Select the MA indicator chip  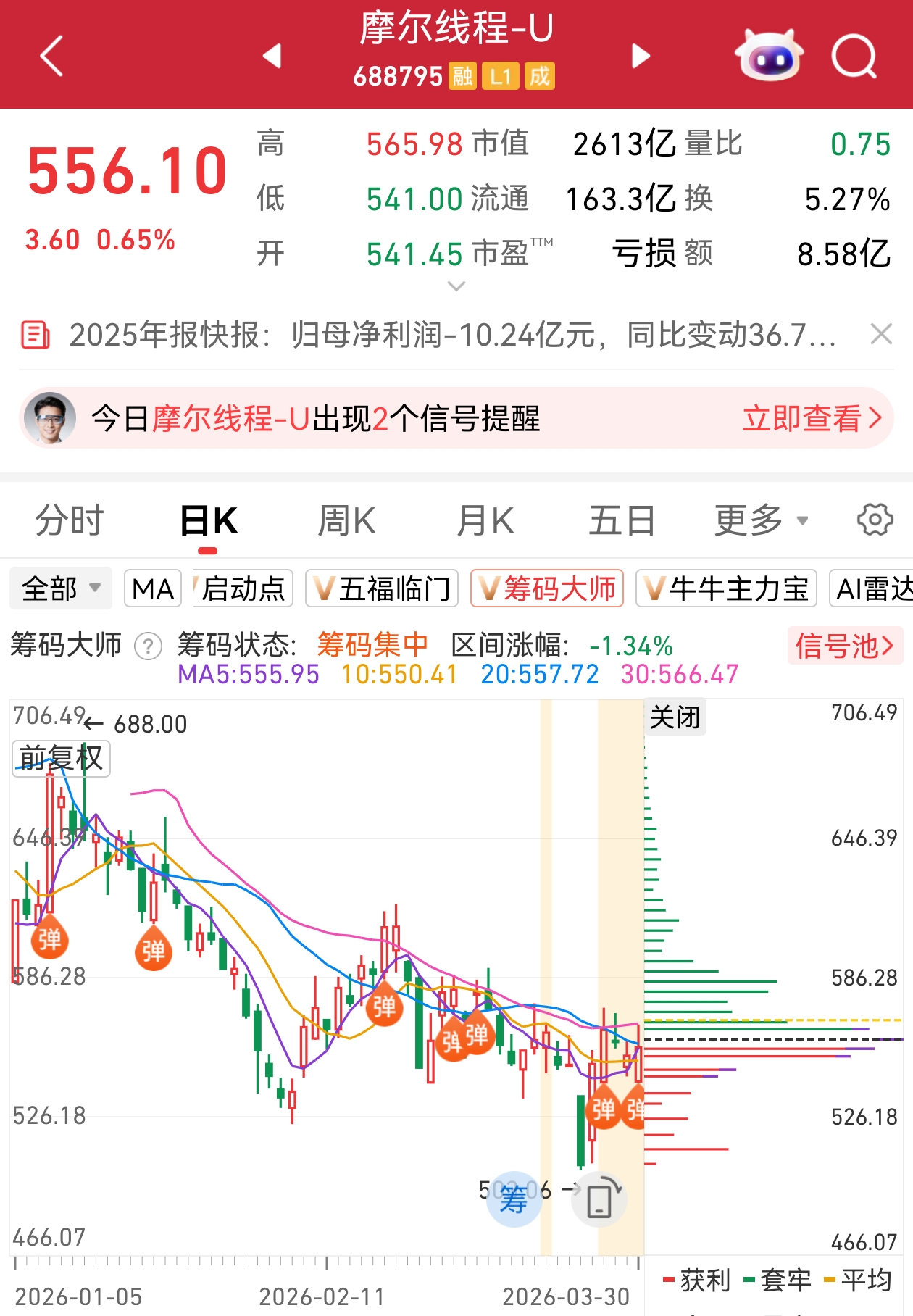pyautogui.click(x=153, y=588)
